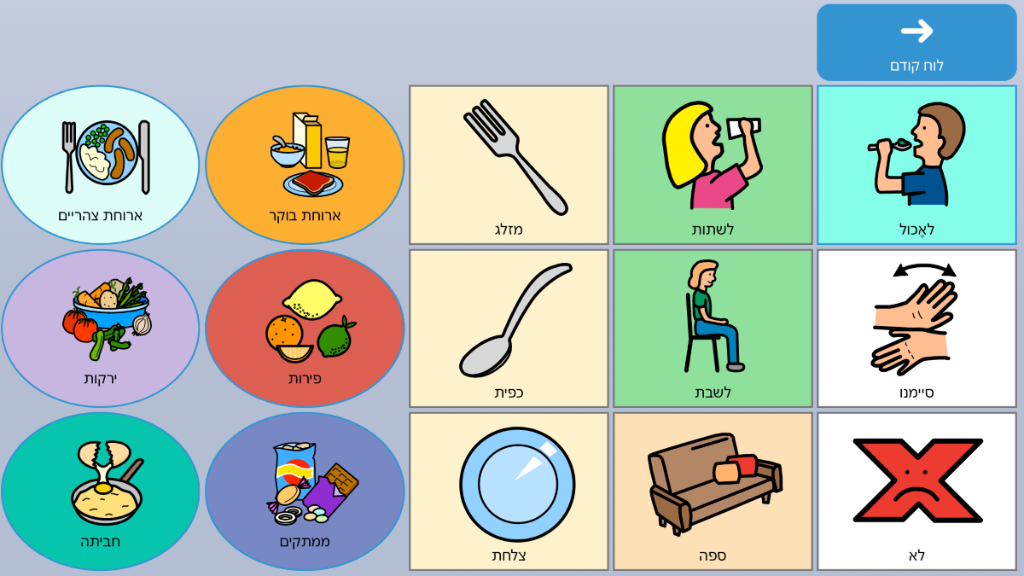Viewport: 1024px width, 576px height.
Task: Open the ארוחת בוקר (breakfast) category
Action: (305, 165)
